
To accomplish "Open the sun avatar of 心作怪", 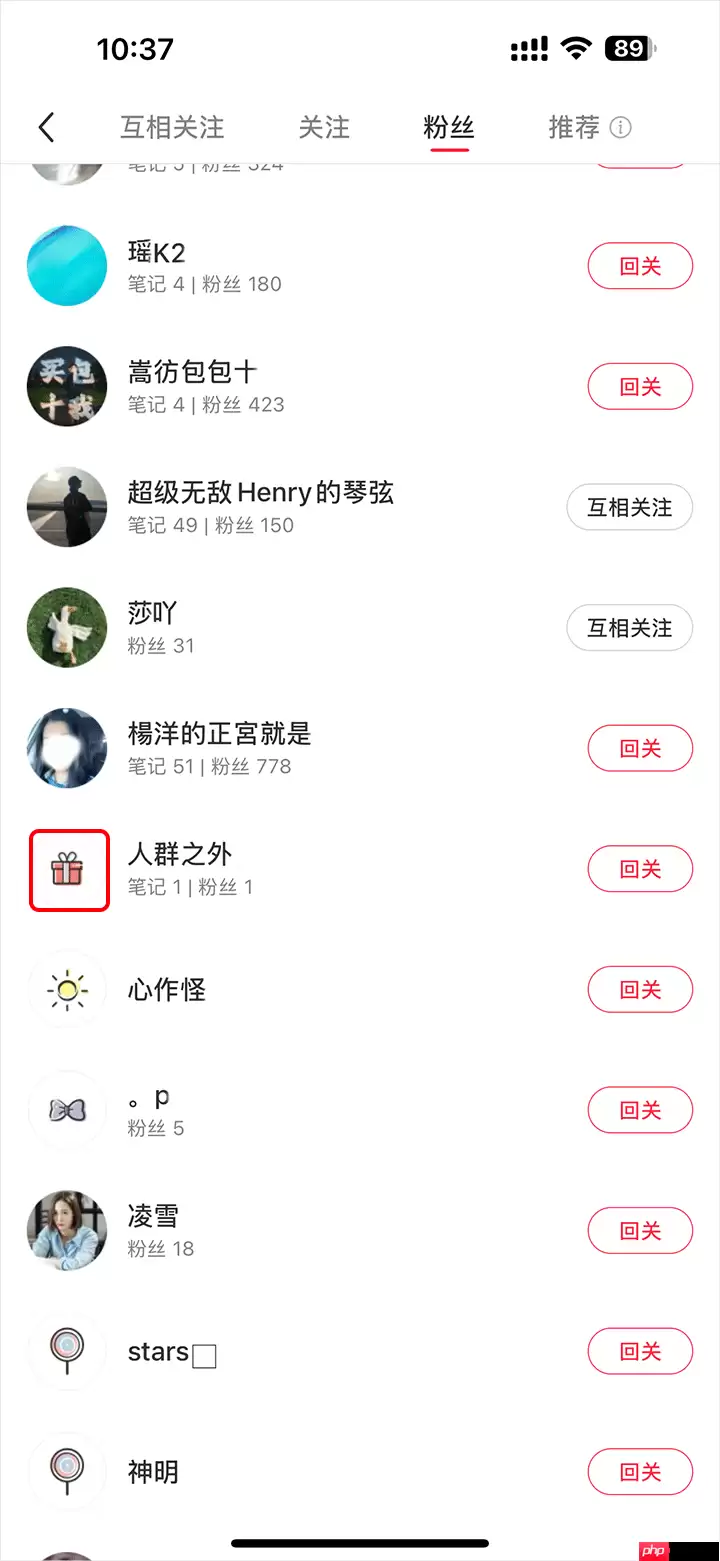I will pos(67,990).
